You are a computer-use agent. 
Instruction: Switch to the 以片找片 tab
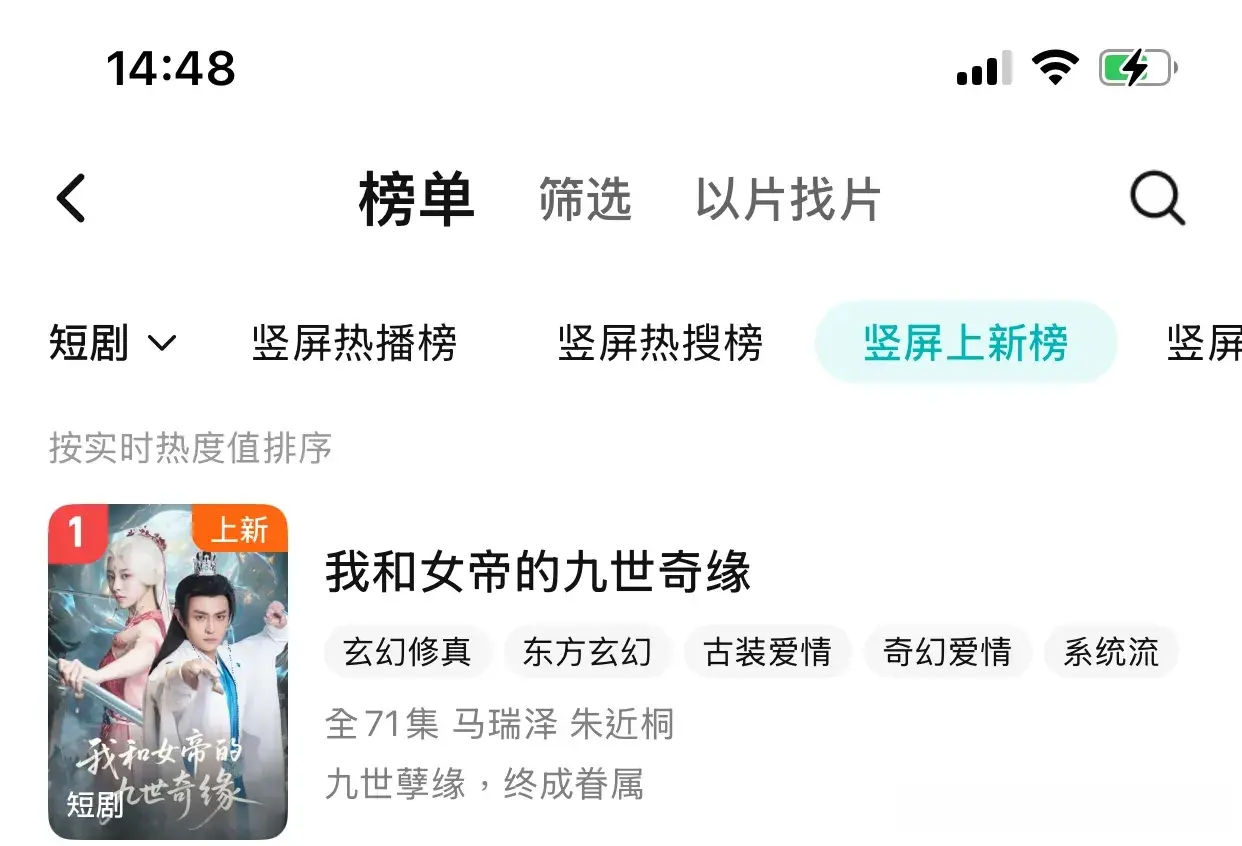[788, 198]
